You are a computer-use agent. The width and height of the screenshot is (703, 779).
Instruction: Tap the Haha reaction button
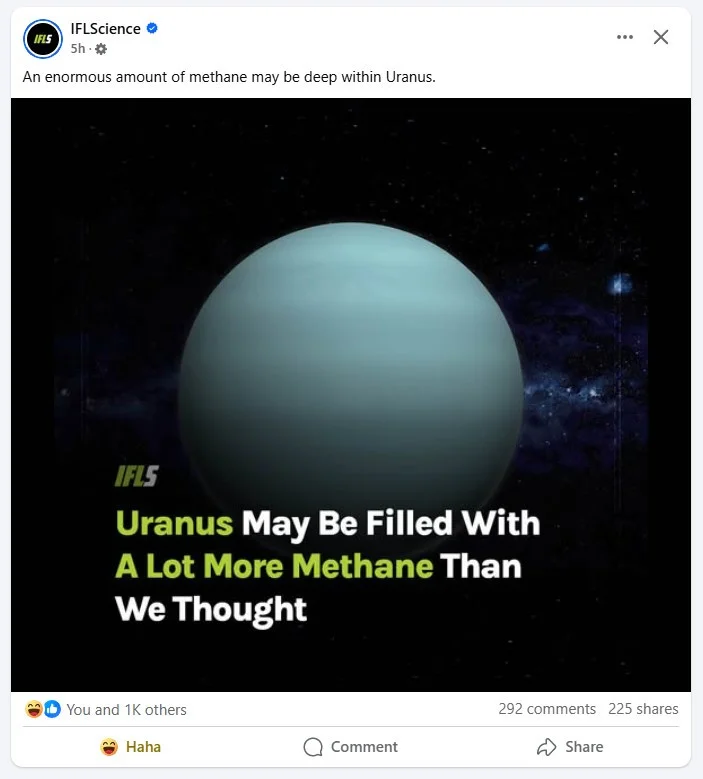point(131,747)
